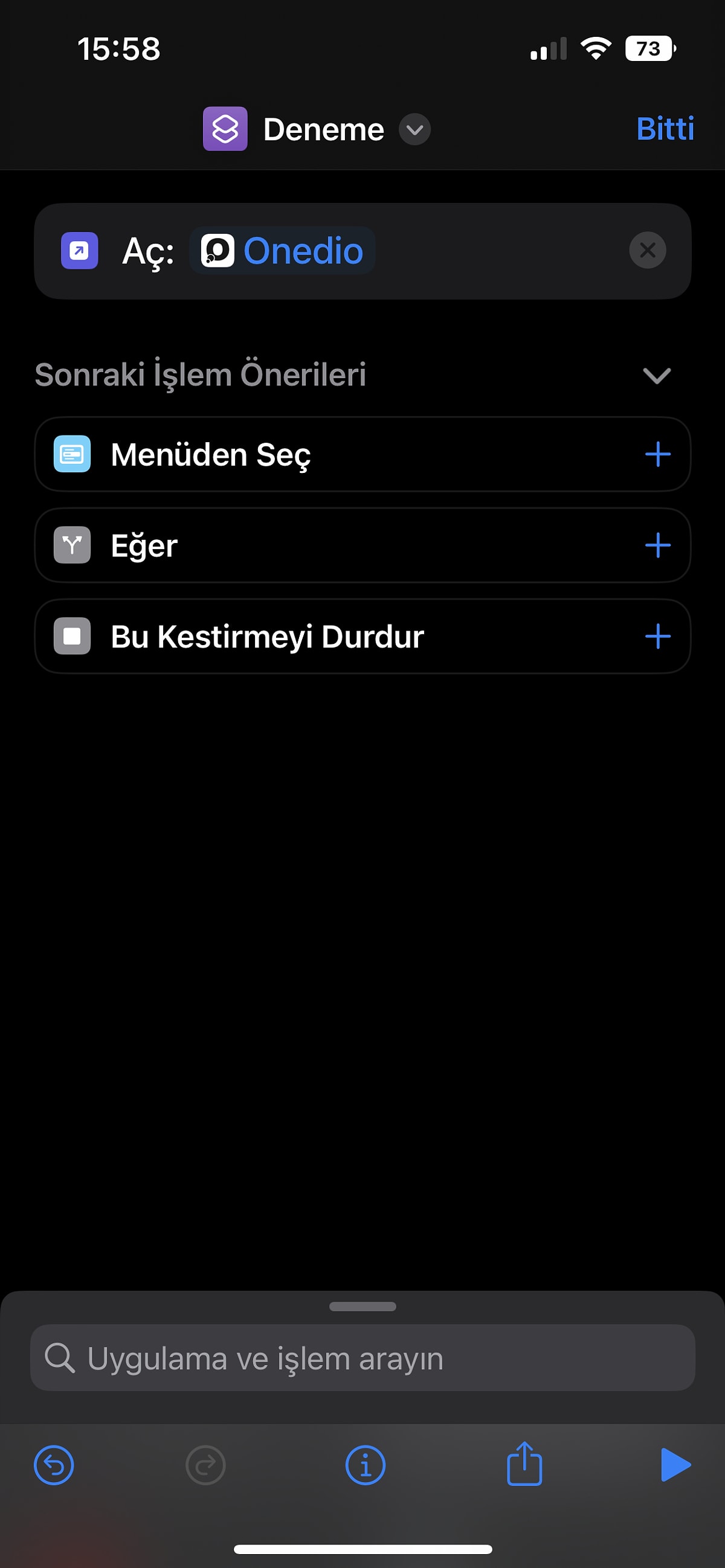Open the shortcut info panel

click(365, 1465)
